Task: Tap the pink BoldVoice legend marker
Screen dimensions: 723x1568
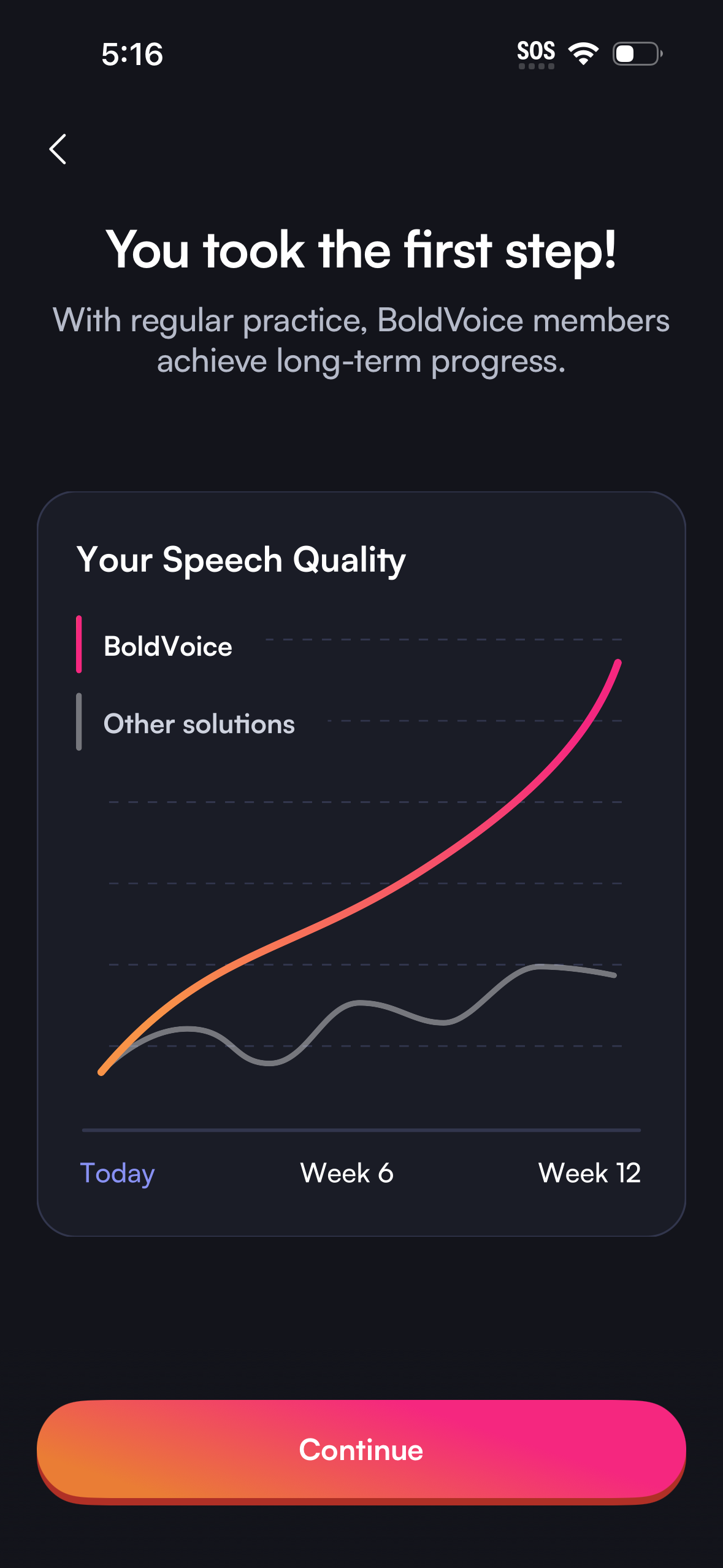Action: [78, 645]
